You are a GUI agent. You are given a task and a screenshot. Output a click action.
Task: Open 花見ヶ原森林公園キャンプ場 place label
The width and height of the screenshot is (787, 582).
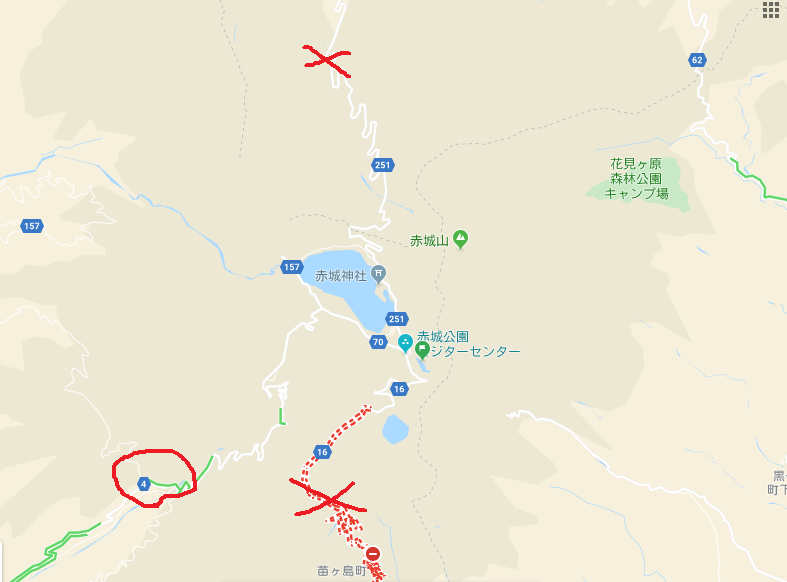point(636,178)
